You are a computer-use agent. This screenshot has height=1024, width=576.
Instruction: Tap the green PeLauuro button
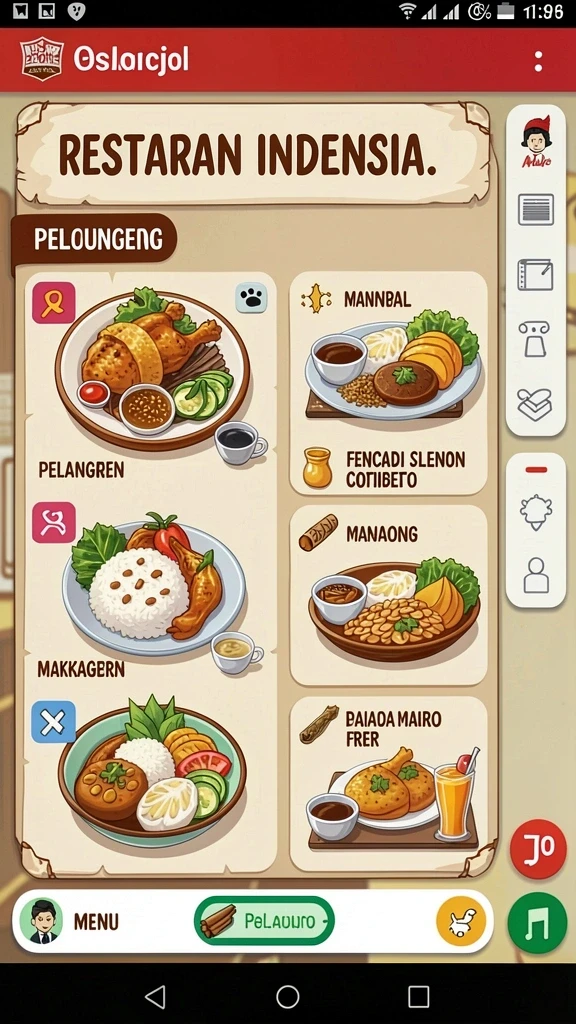pos(264,921)
